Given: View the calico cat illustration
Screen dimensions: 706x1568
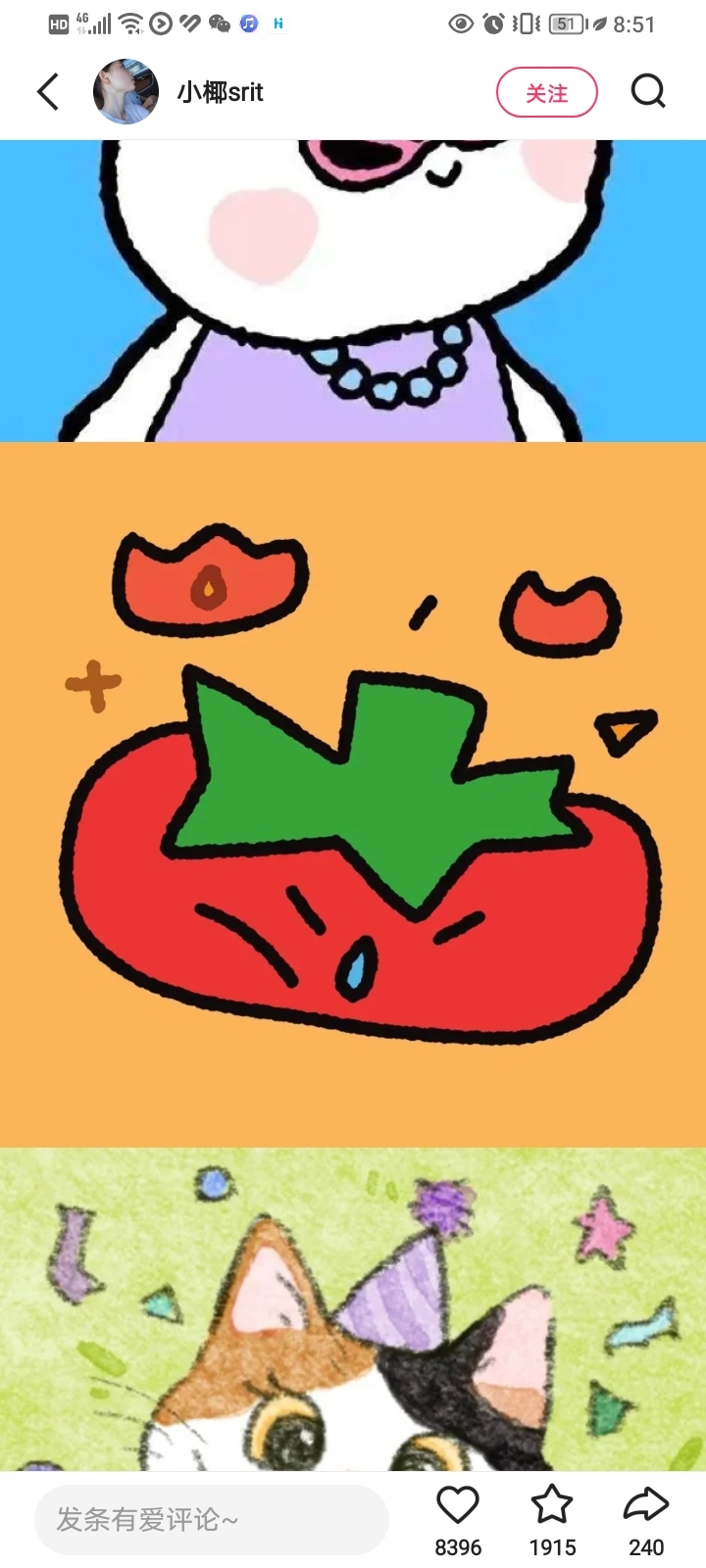Looking at the screenshot, I should tap(353, 1313).
